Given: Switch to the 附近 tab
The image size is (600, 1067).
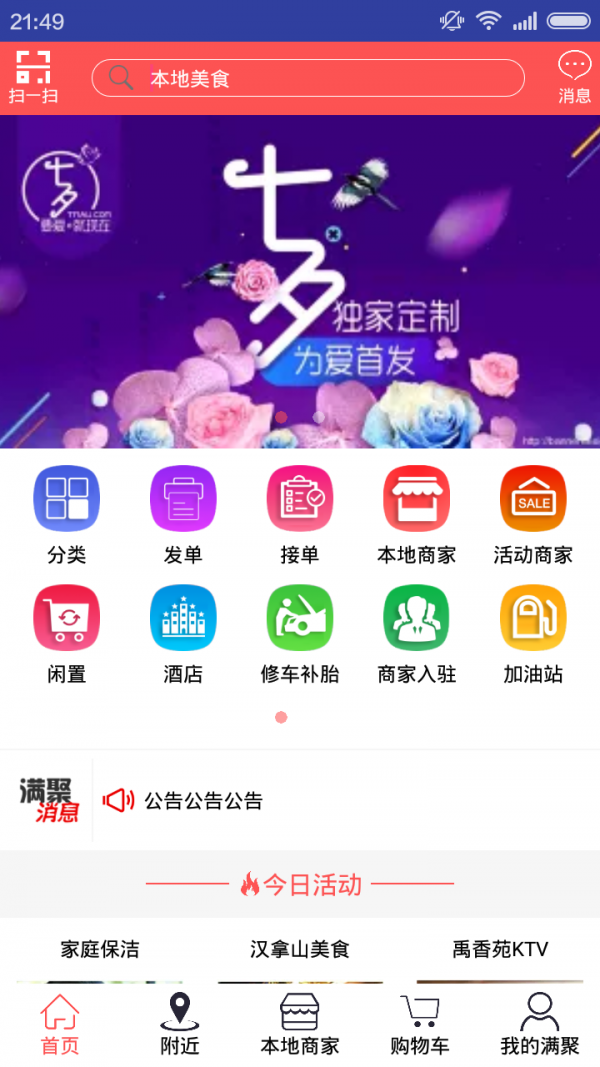Looking at the screenshot, I should (180, 1024).
